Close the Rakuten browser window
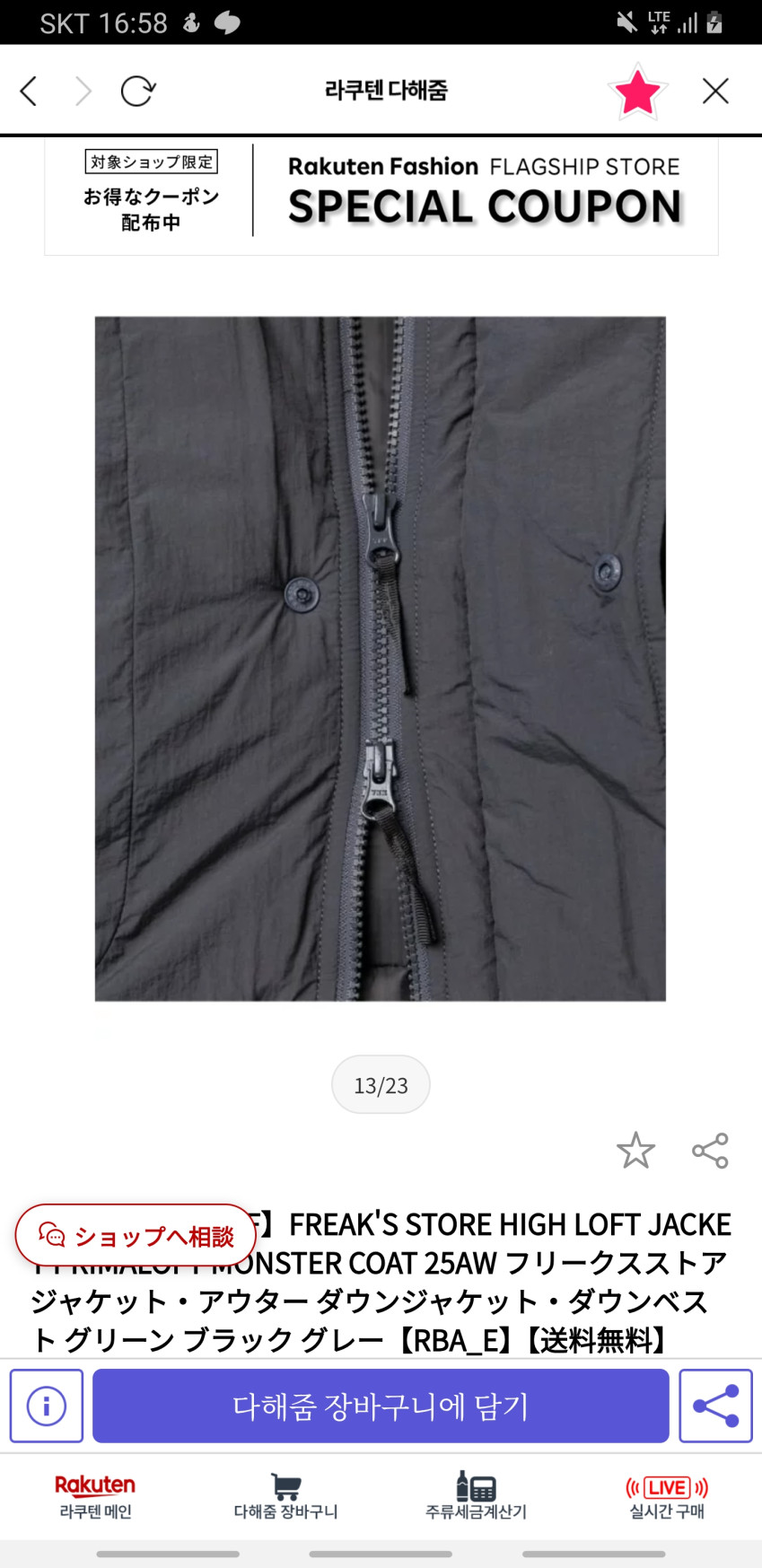The image size is (762, 1568). pos(715,91)
